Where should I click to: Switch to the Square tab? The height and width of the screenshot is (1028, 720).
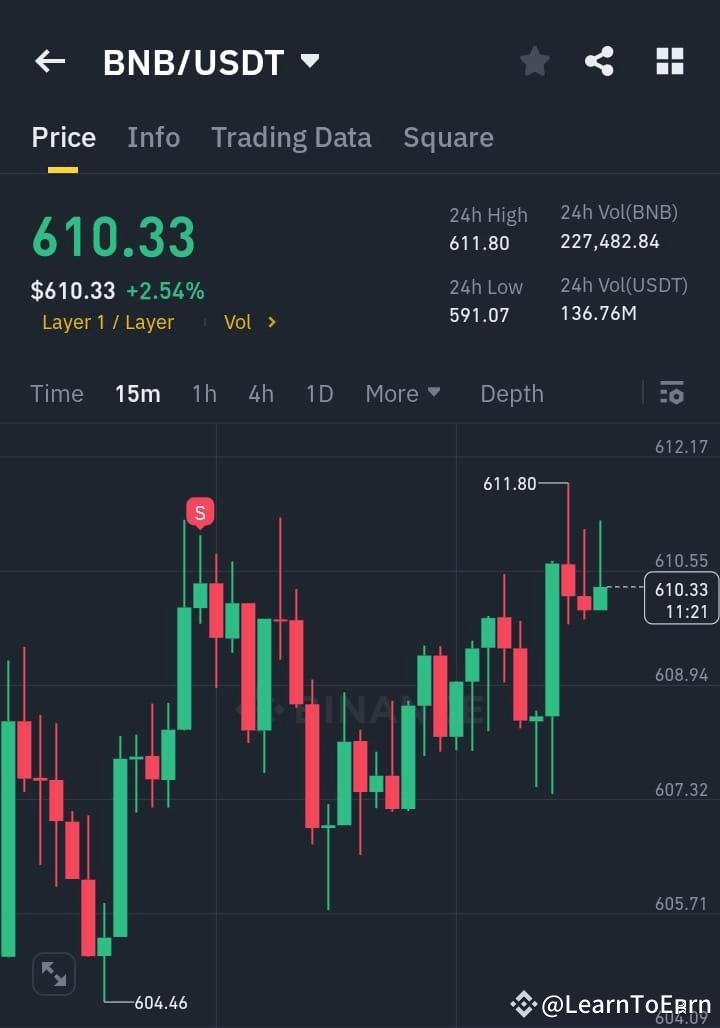448,137
